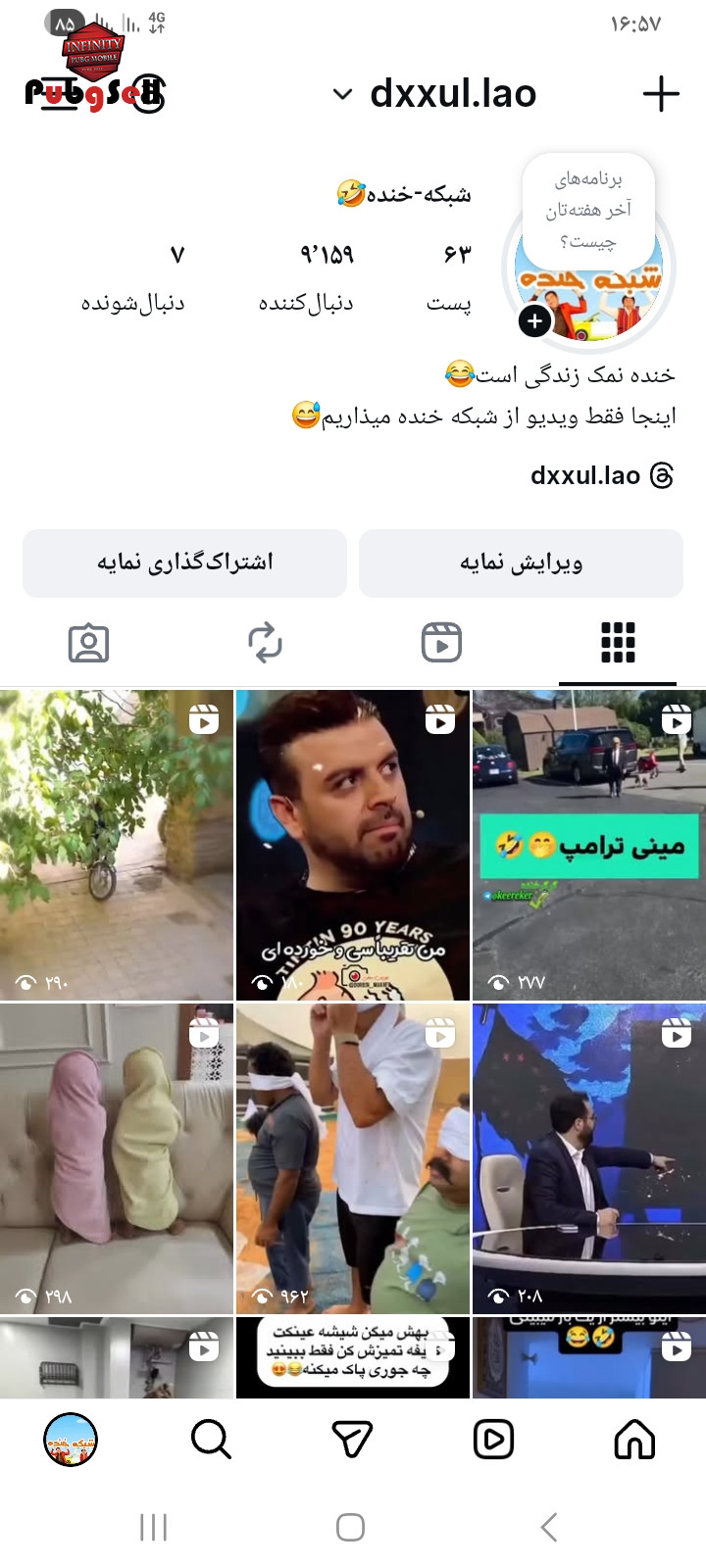Open the ویرایش نمایه (edit profile) button
This screenshot has height=1568, width=706.
521,563
